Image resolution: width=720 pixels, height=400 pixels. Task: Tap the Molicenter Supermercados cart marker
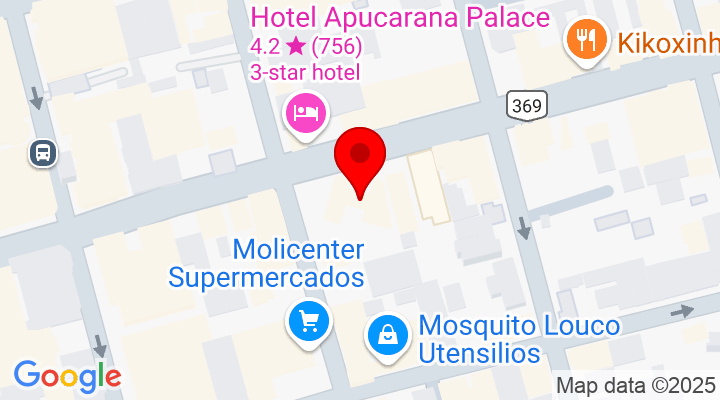[x=309, y=321]
